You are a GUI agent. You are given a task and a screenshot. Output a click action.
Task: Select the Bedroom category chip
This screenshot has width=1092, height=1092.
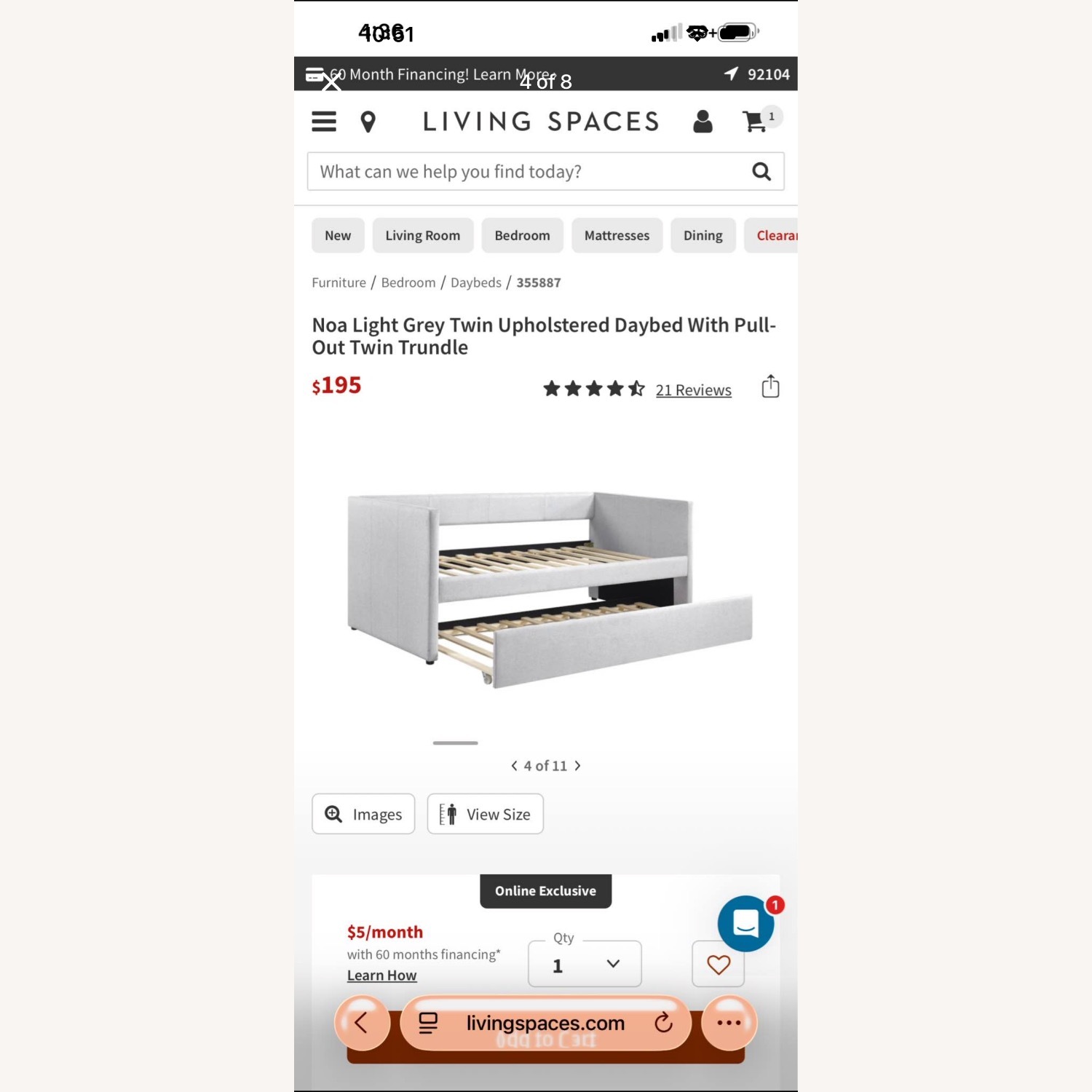pos(522,236)
